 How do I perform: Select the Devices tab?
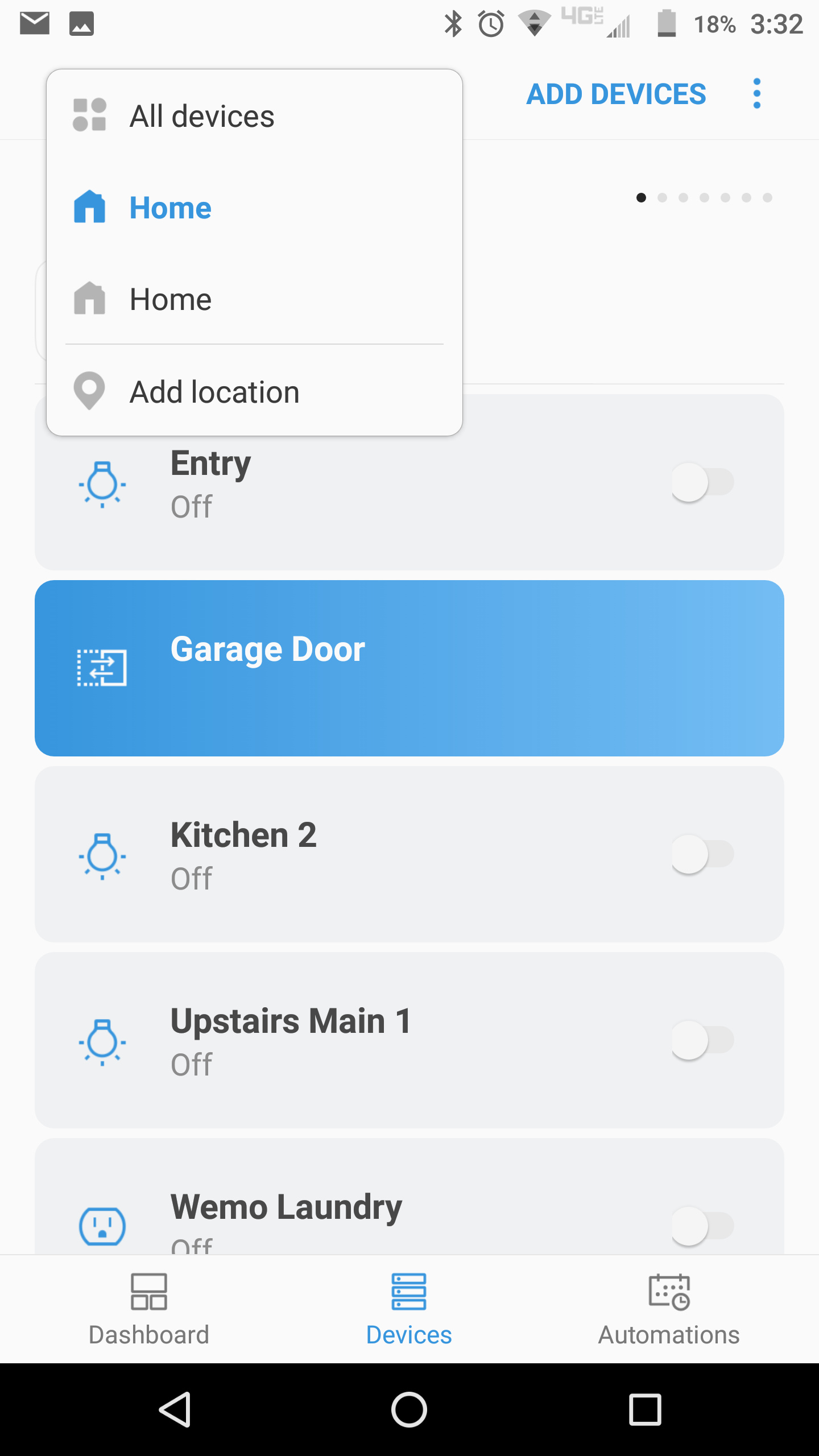(x=409, y=1310)
